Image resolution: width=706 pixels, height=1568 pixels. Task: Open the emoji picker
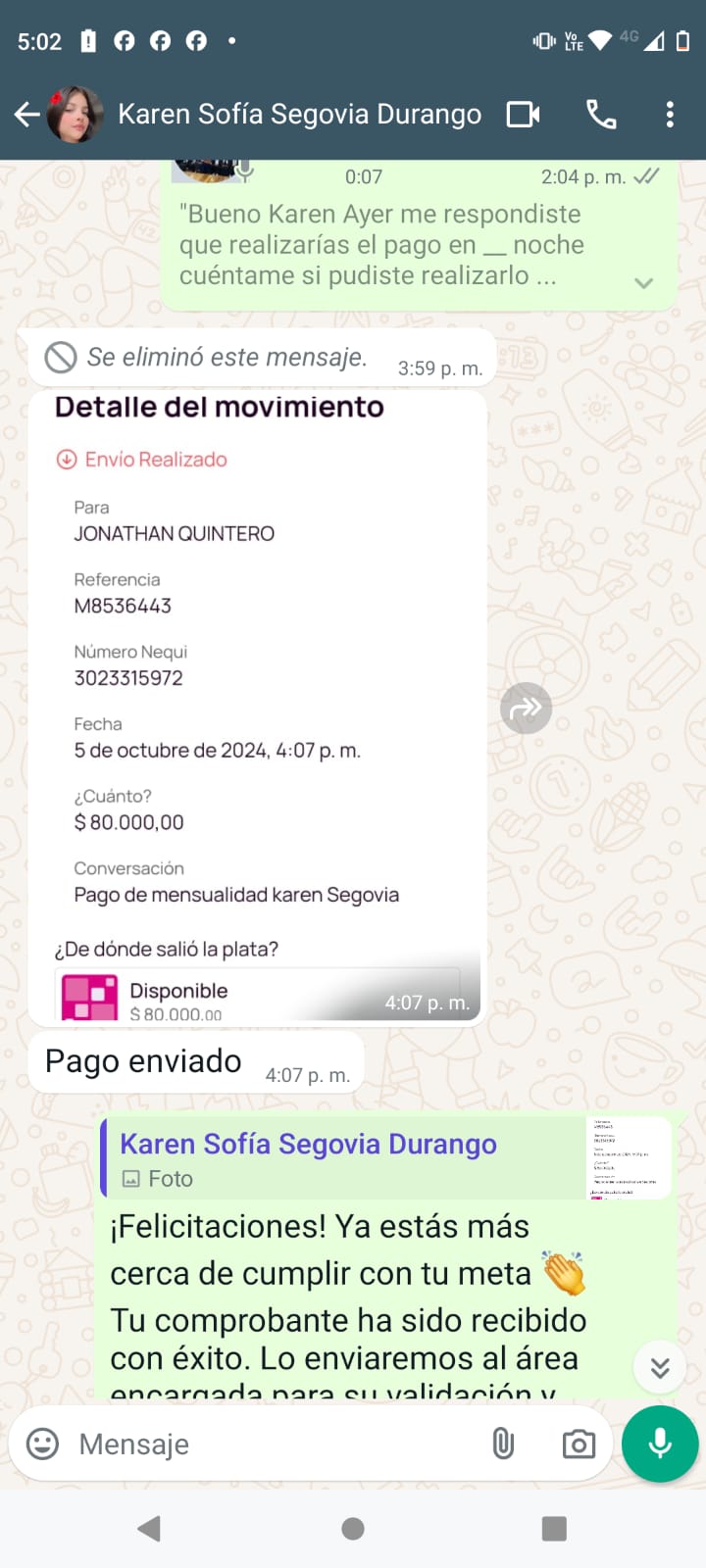pyautogui.click(x=42, y=1444)
